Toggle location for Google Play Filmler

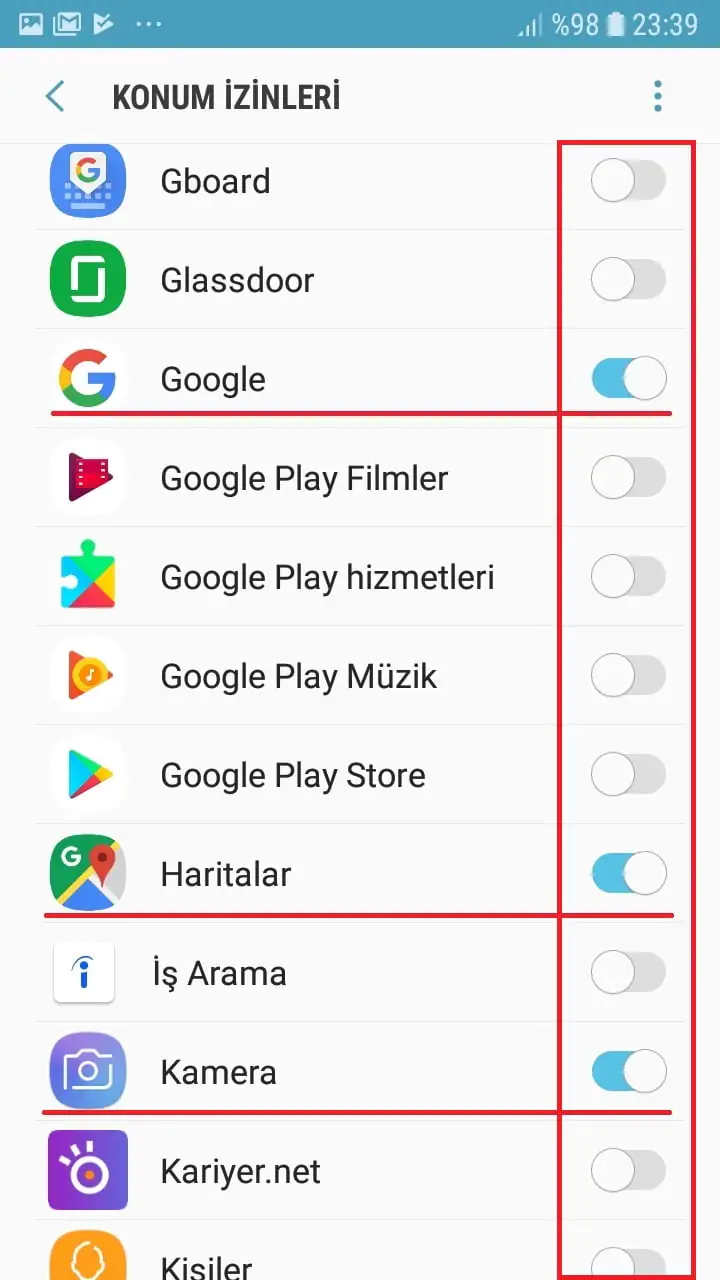tap(628, 478)
